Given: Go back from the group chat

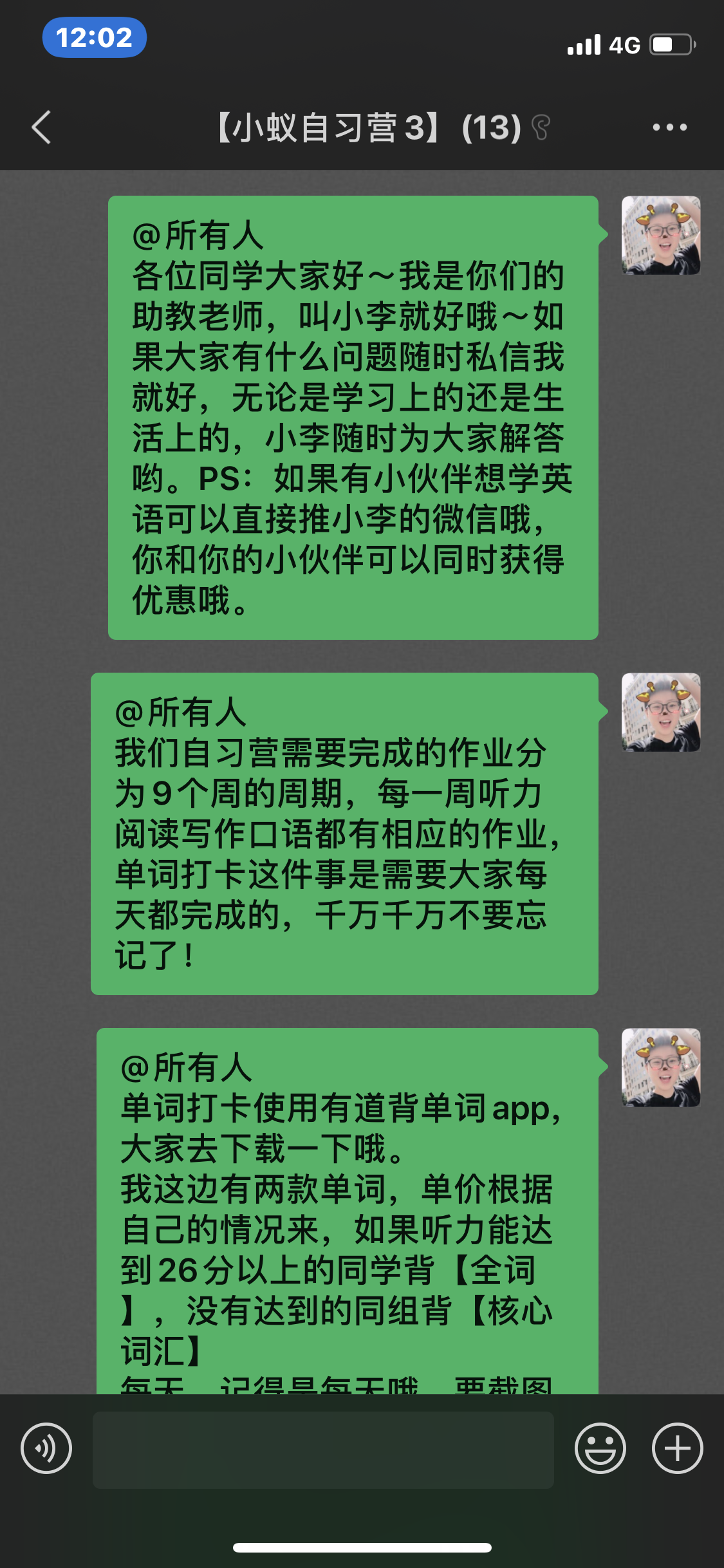Looking at the screenshot, I should tap(42, 127).
